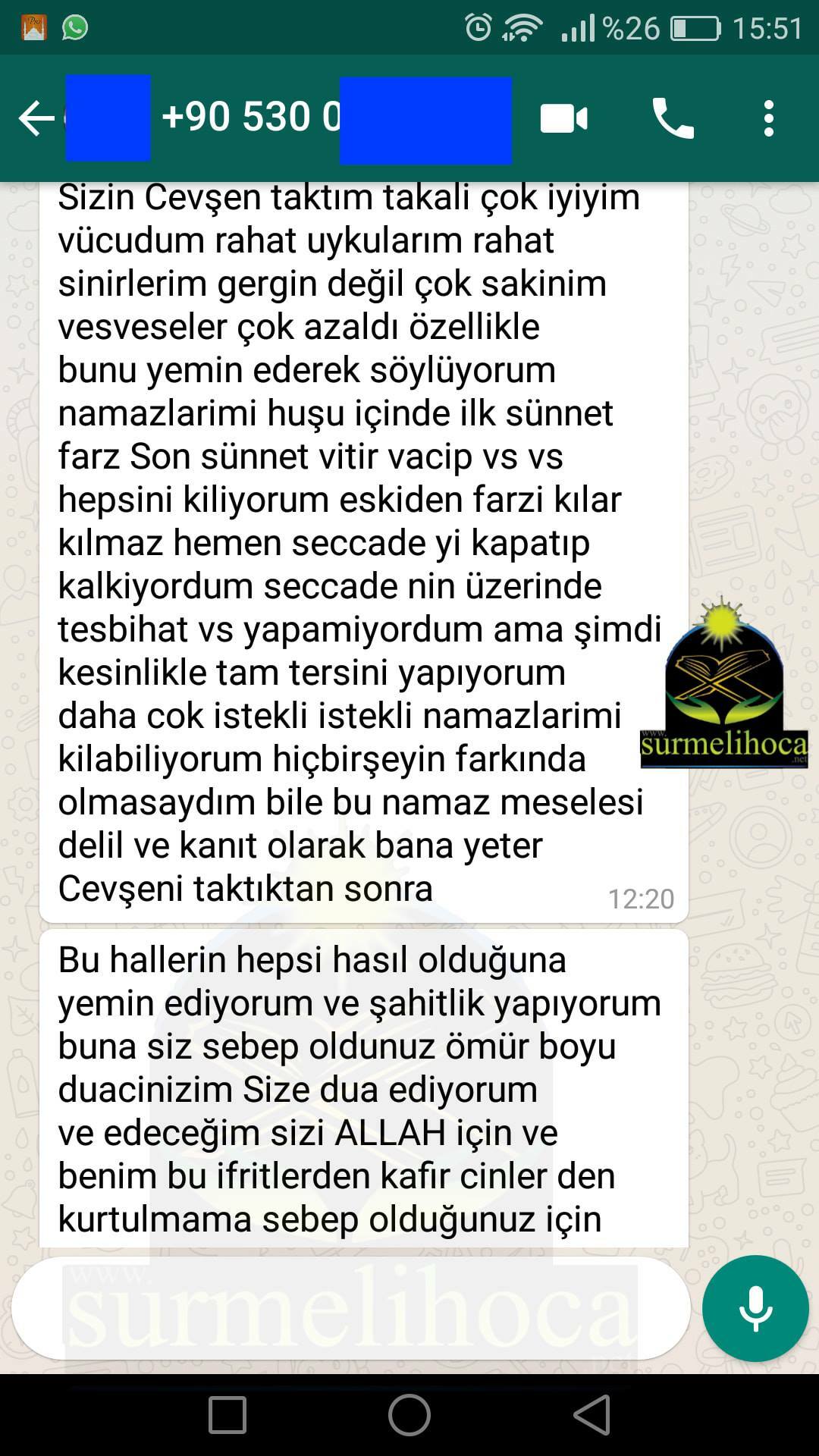This screenshot has height=1456, width=819.
Task: Tap the message input field
Action: (349, 1308)
